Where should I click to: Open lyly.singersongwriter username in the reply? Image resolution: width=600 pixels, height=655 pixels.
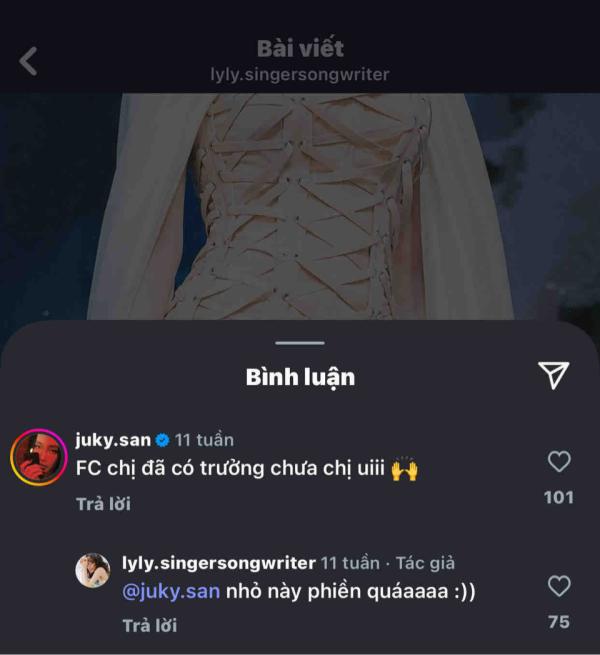click(218, 563)
